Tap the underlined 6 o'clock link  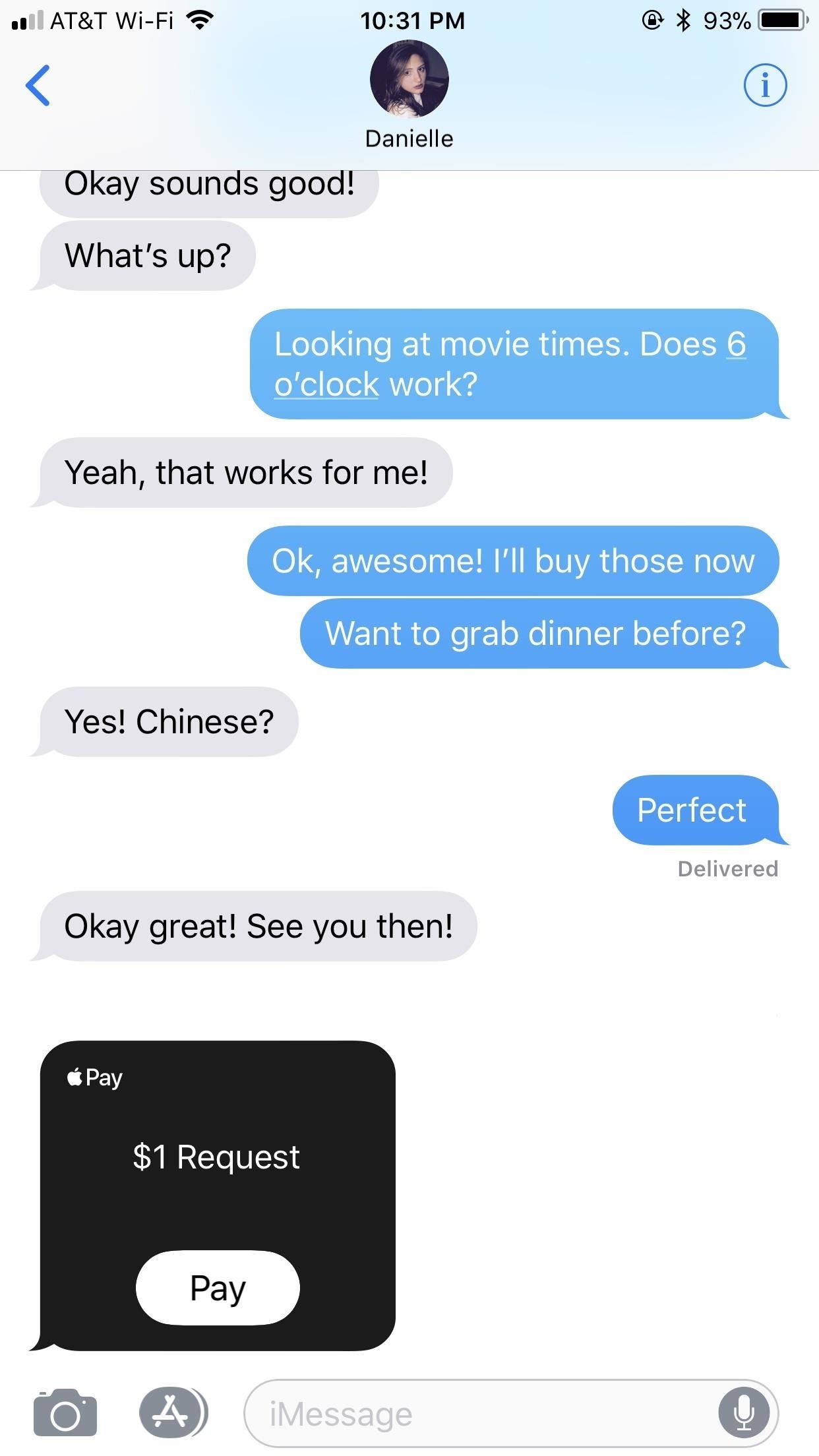(x=326, y=384)
